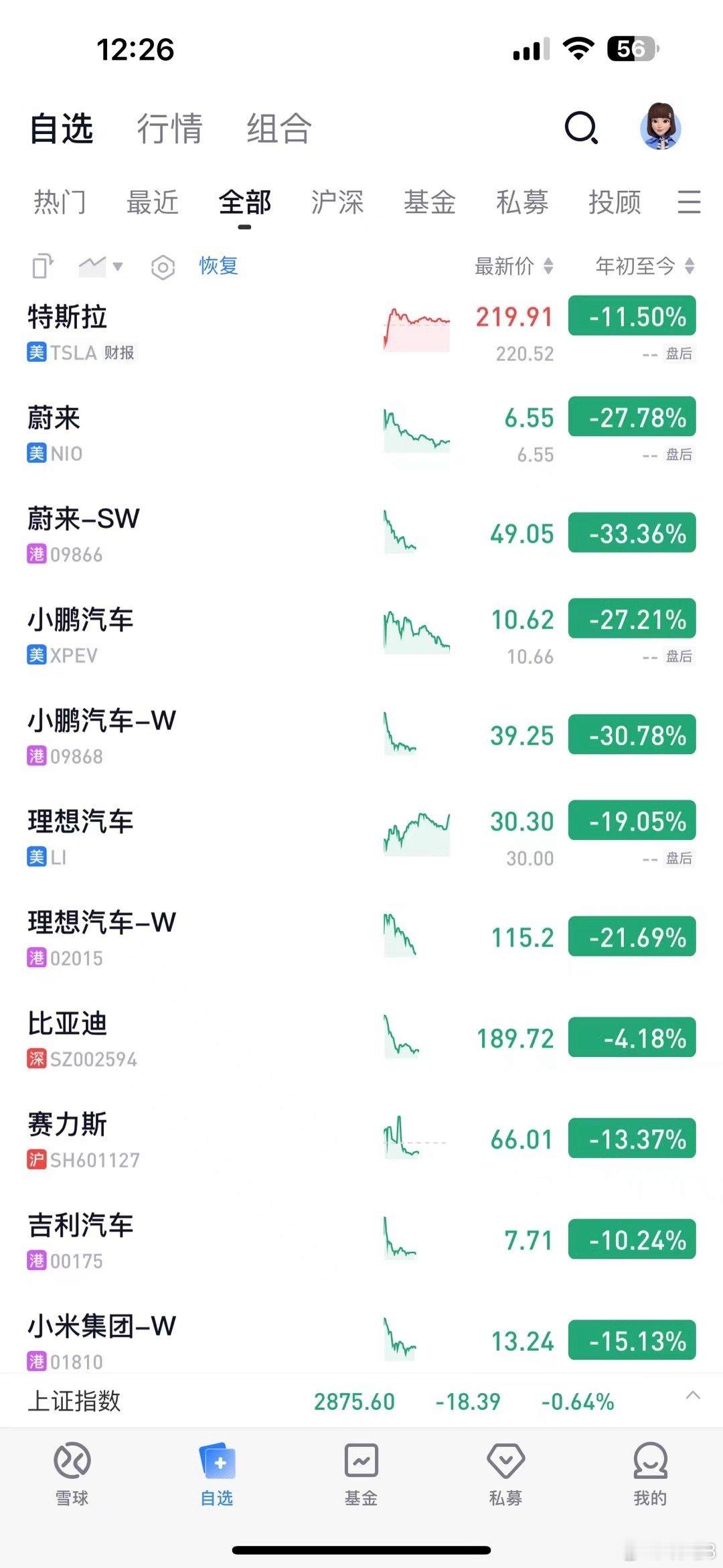
Task: Go to the 我的 bottom tab
Action: tap(650, 1474)
